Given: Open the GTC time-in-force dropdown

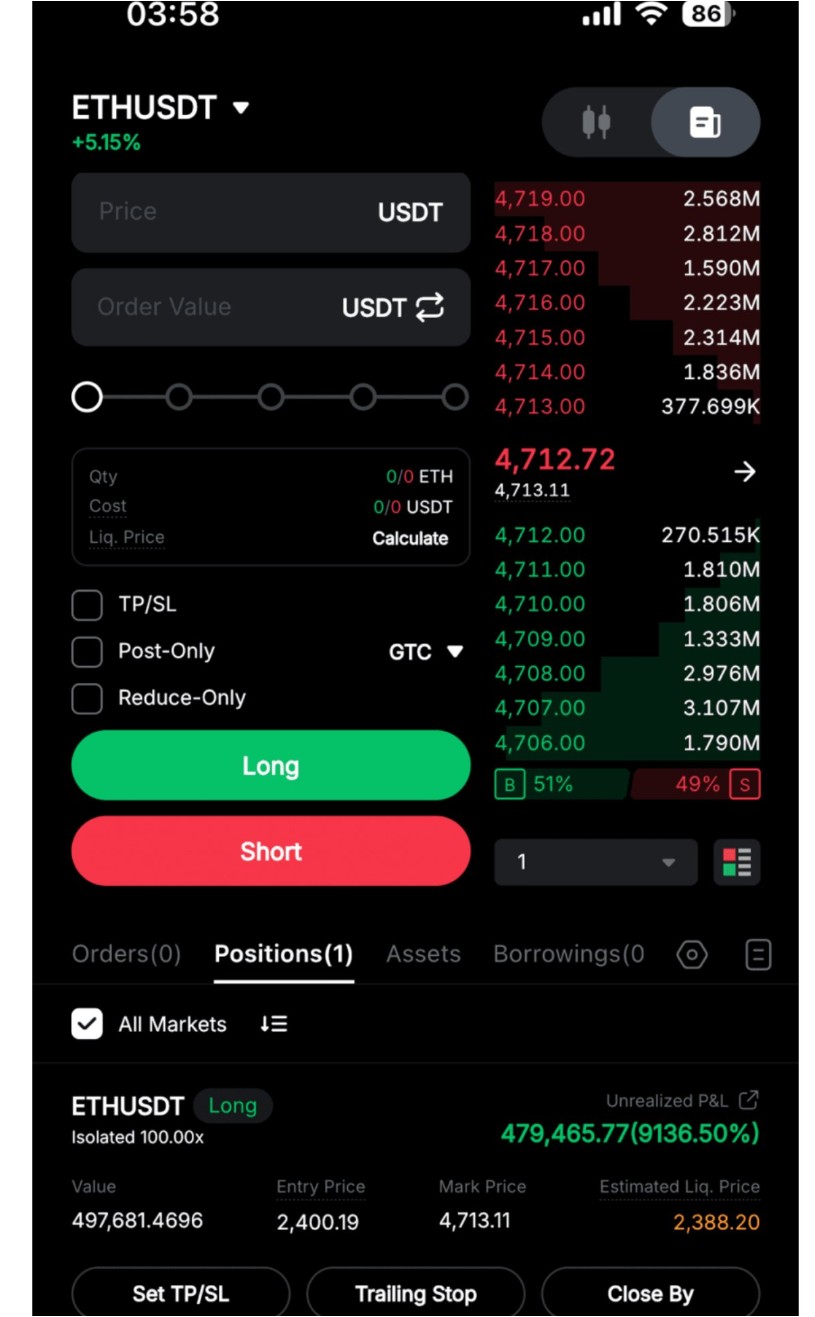Looking at the screenshot, I should click(426, 652).
